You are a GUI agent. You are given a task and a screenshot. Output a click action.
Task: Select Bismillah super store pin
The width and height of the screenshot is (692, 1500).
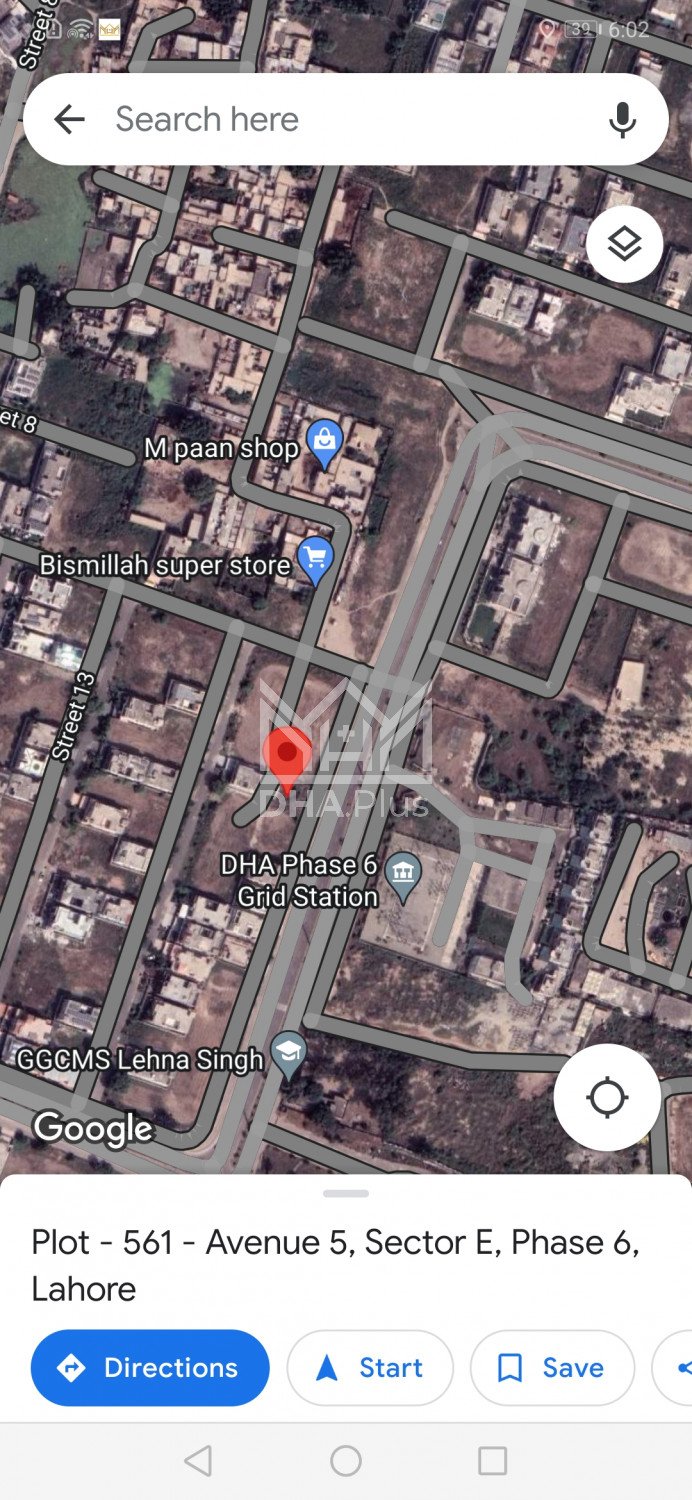pyautogui.click(x=316, y=559)
